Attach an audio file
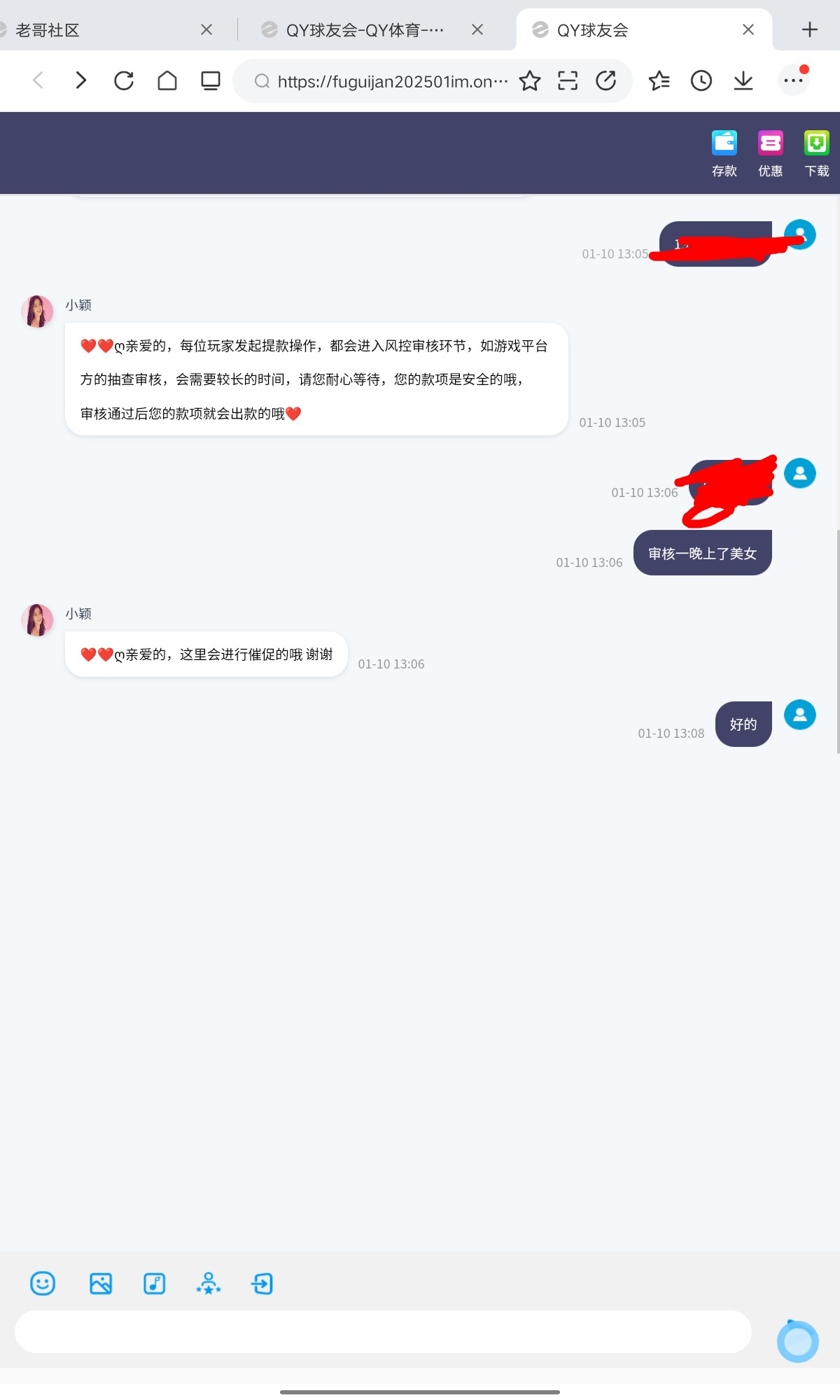The image size is (840, 1400). point(154,1283)
